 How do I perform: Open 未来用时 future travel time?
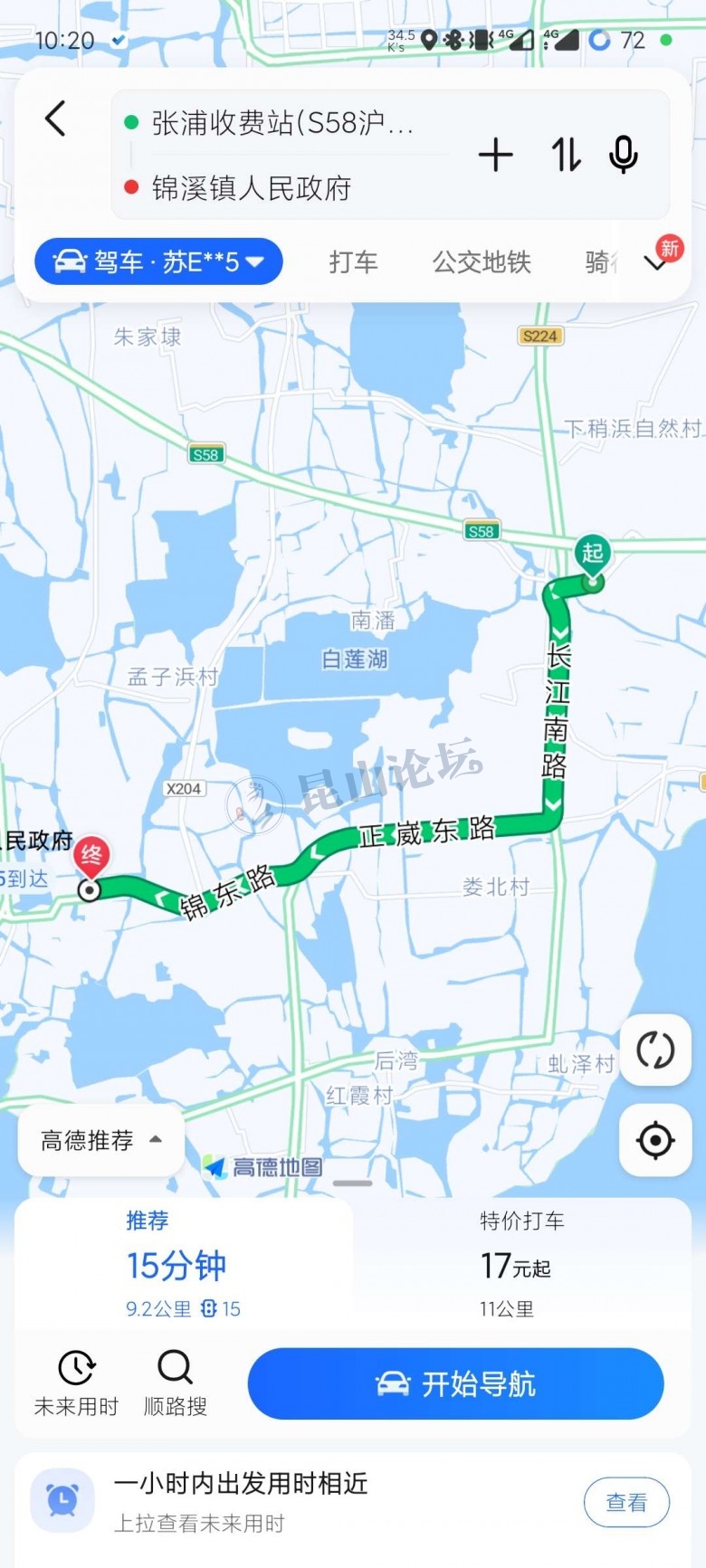(x=77, y=1383)
